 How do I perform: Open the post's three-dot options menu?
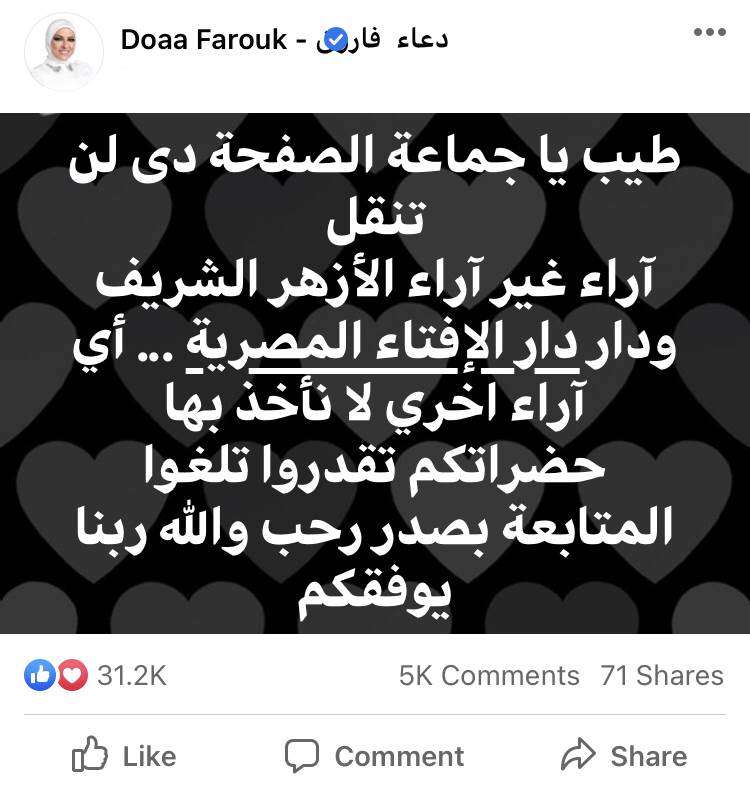coord(709,32)
